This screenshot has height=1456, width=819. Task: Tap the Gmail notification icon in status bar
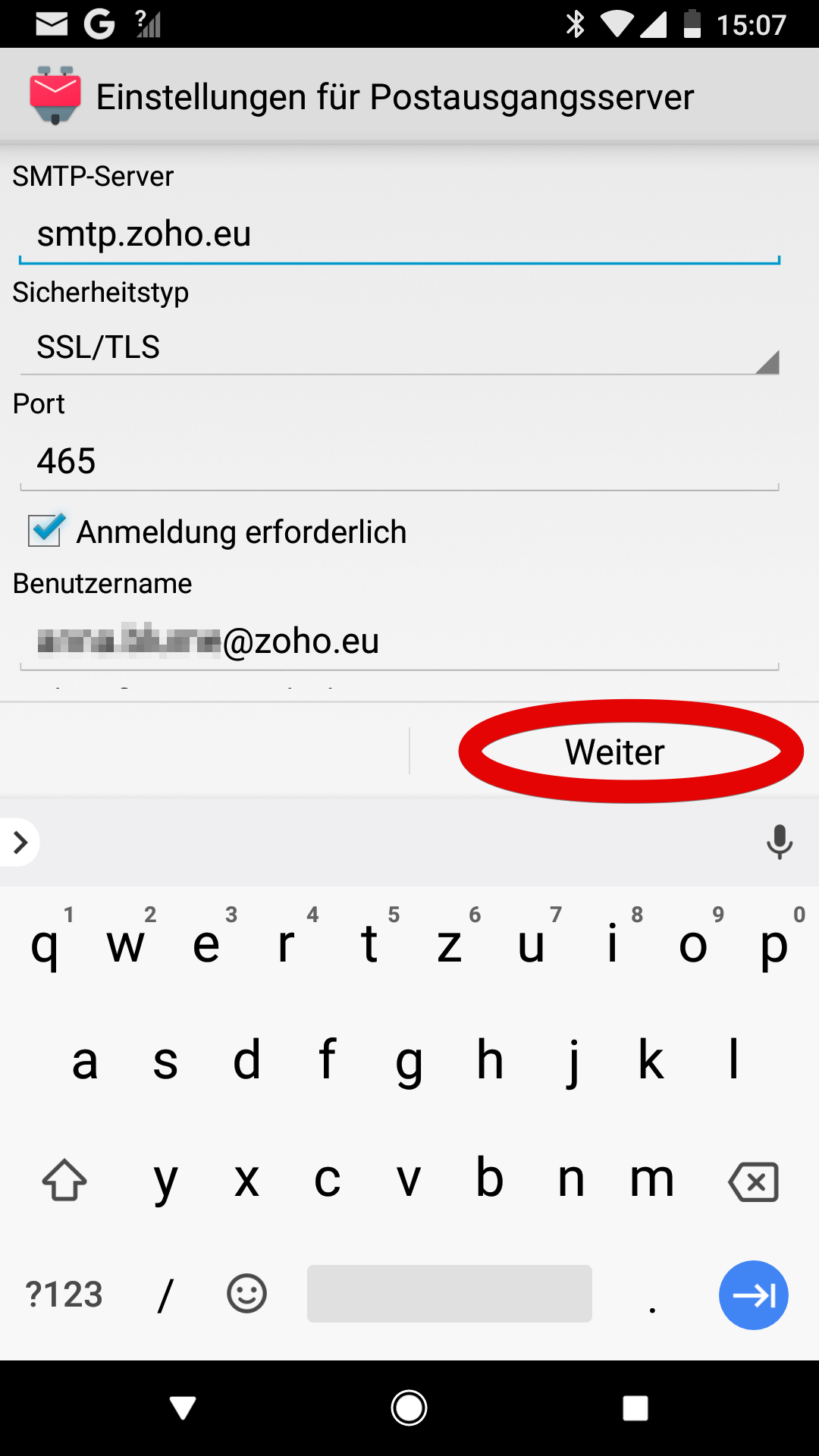(50, 23)
